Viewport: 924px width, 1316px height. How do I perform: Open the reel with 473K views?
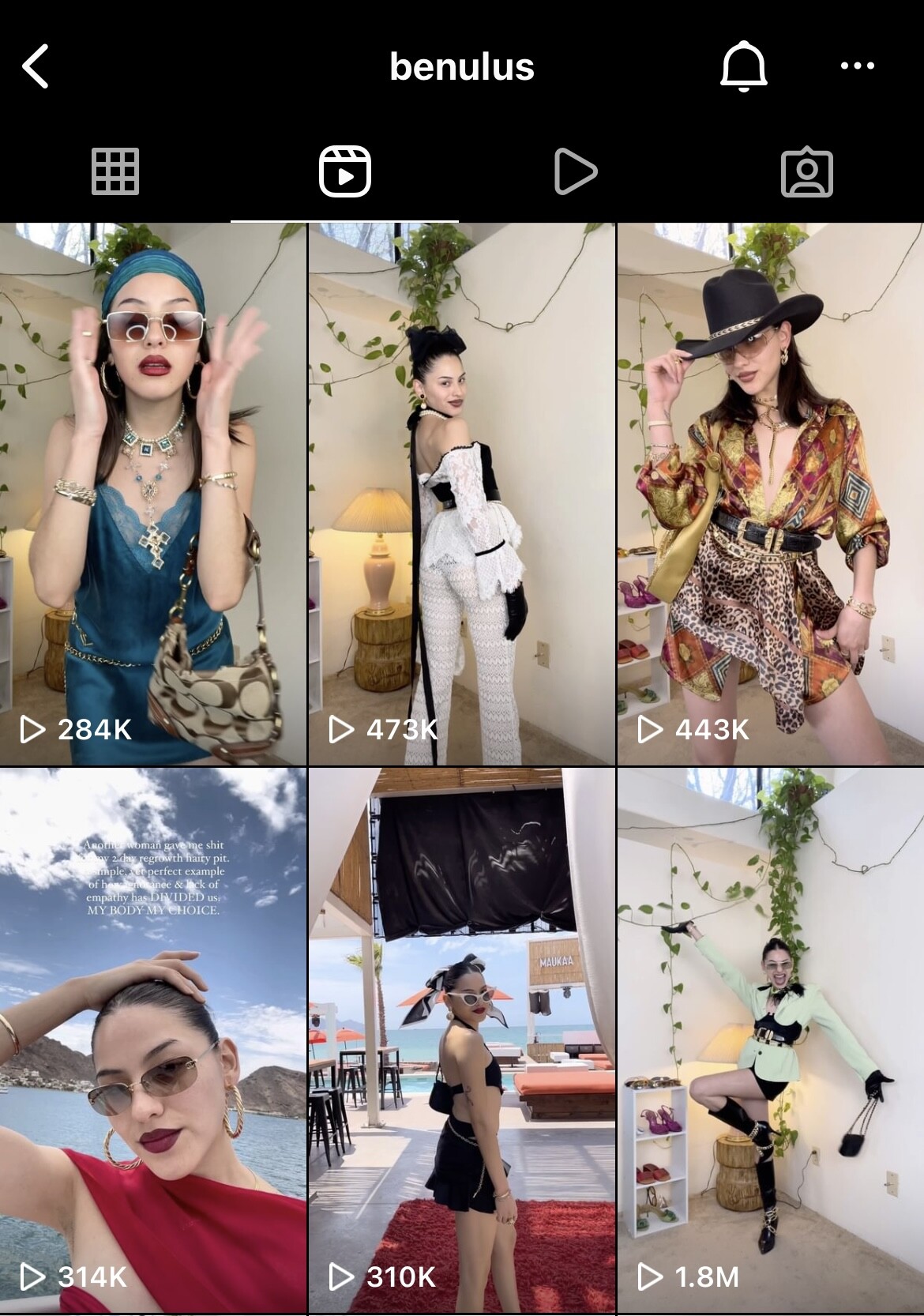(461, 494)
